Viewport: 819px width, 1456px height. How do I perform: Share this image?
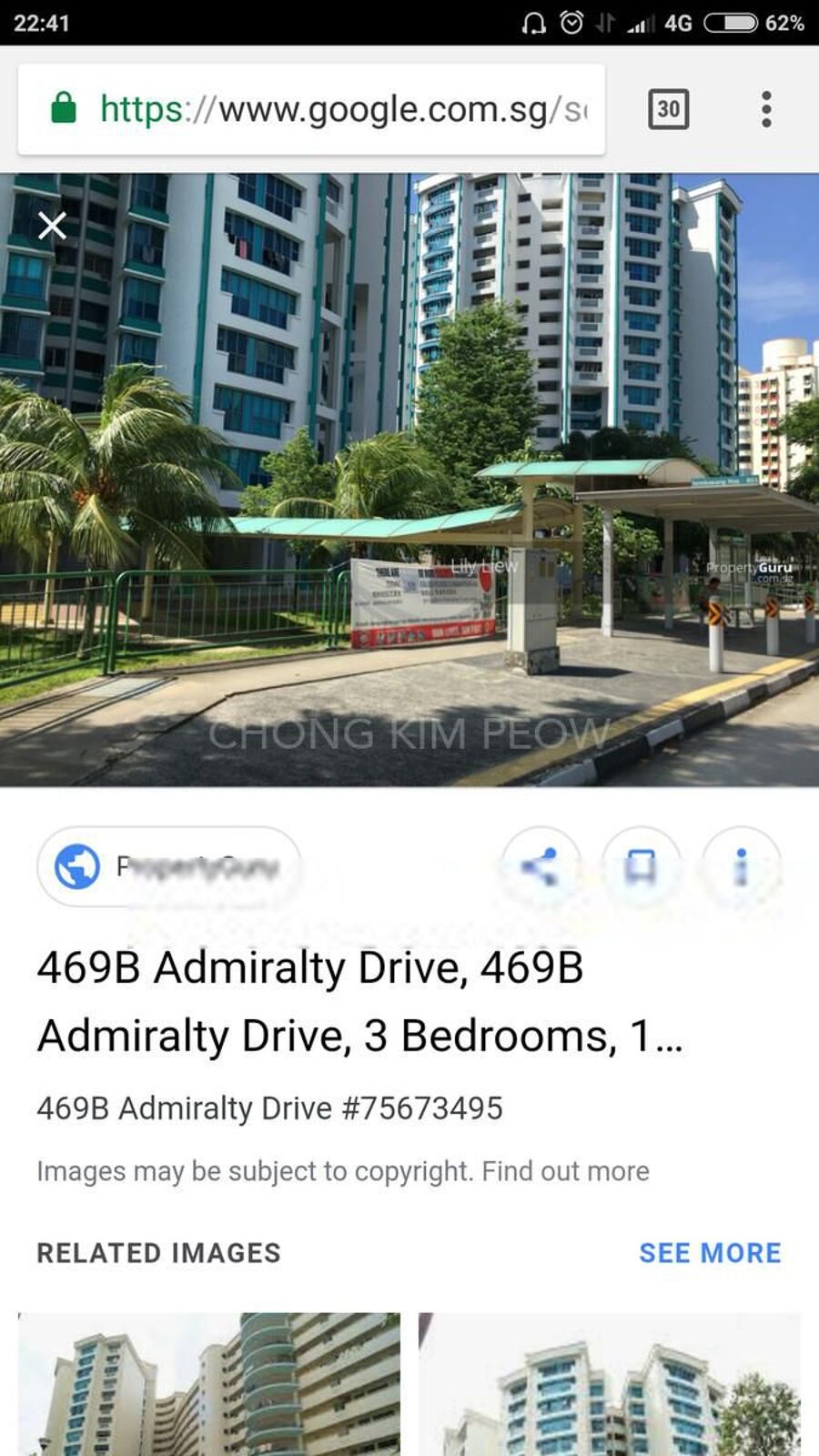tap(541, 866)
